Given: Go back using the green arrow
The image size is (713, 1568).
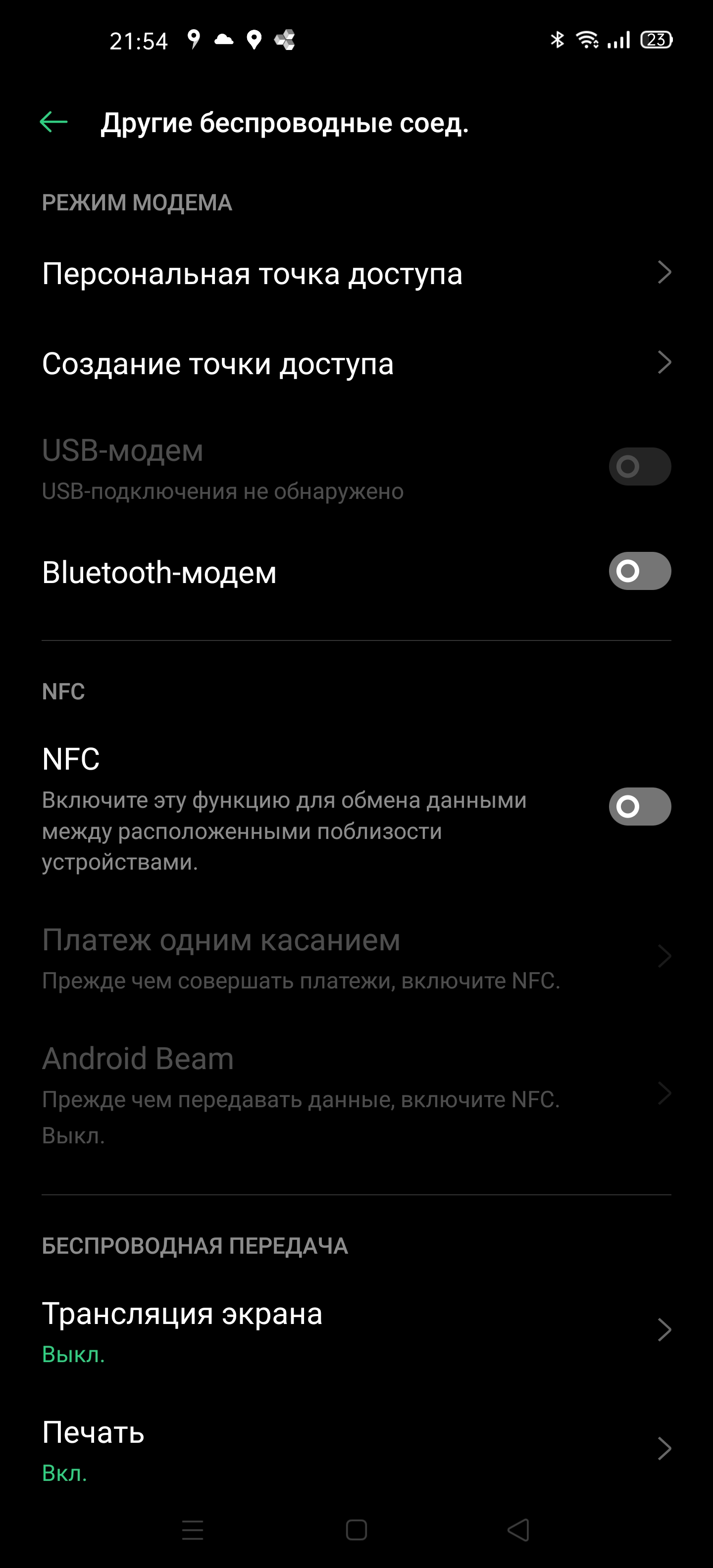Looking at the screenshot, I should point(53,122).
